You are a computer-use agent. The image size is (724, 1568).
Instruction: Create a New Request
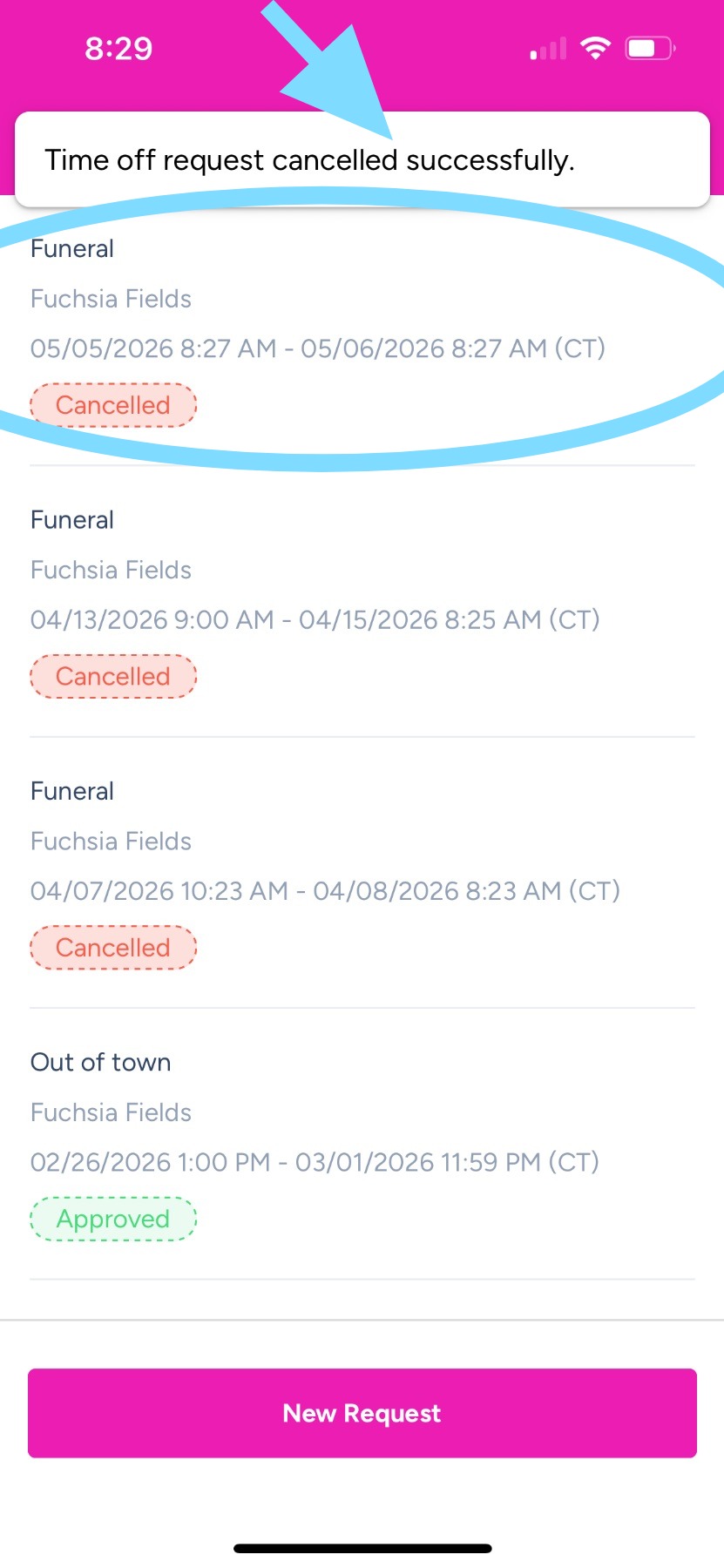(362, 1412)
